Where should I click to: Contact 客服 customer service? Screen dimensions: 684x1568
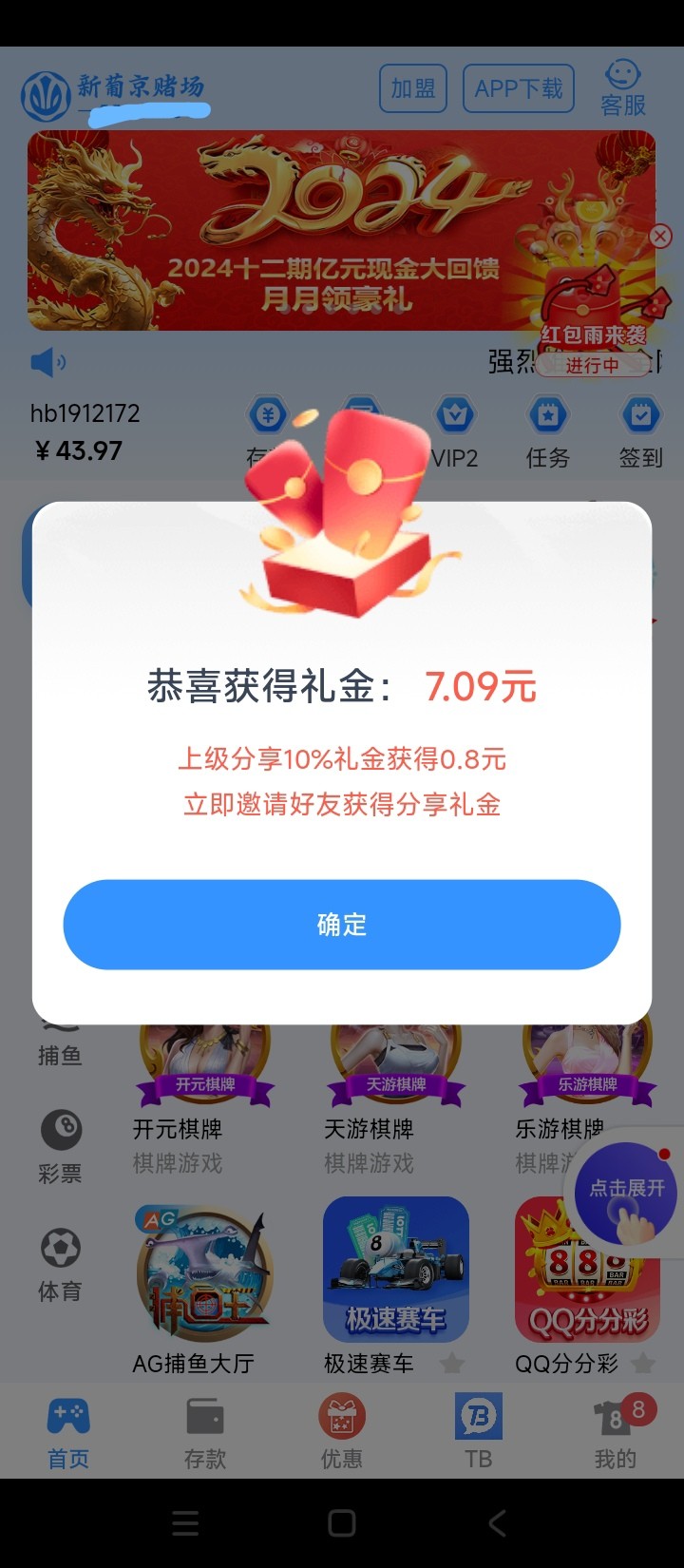623,88
